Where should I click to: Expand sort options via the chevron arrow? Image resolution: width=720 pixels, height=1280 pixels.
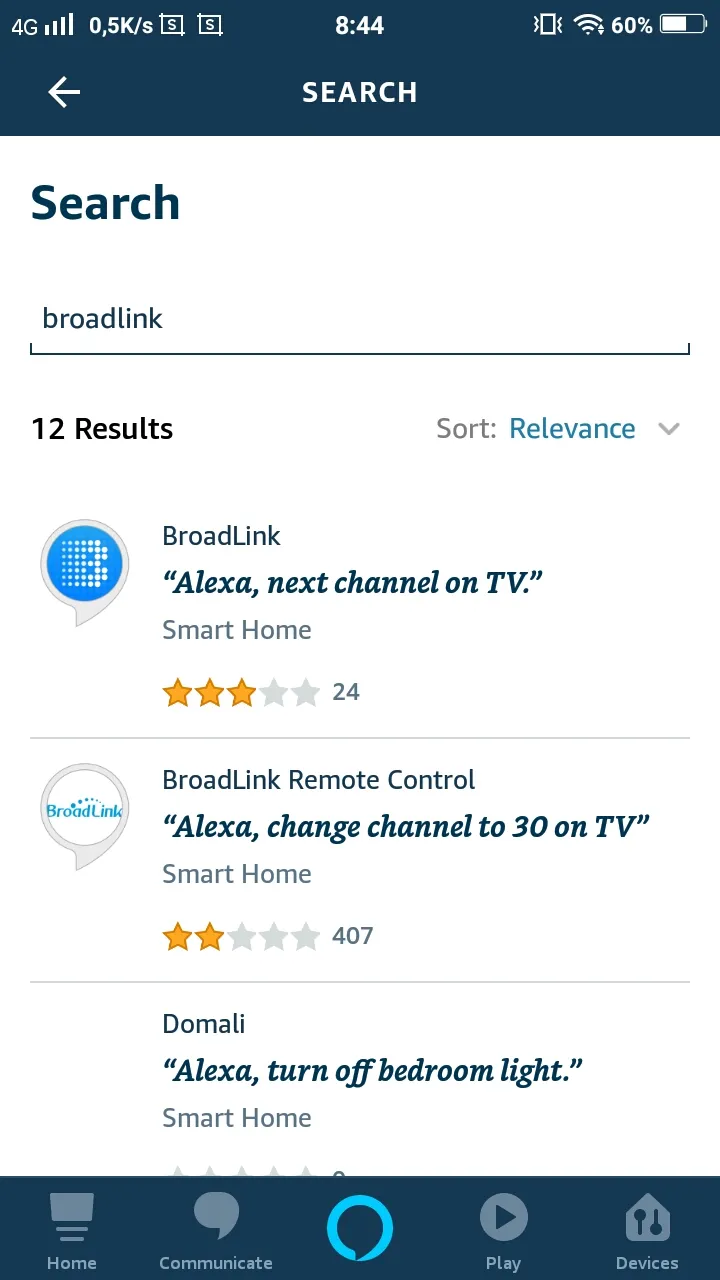pos(669,429)
